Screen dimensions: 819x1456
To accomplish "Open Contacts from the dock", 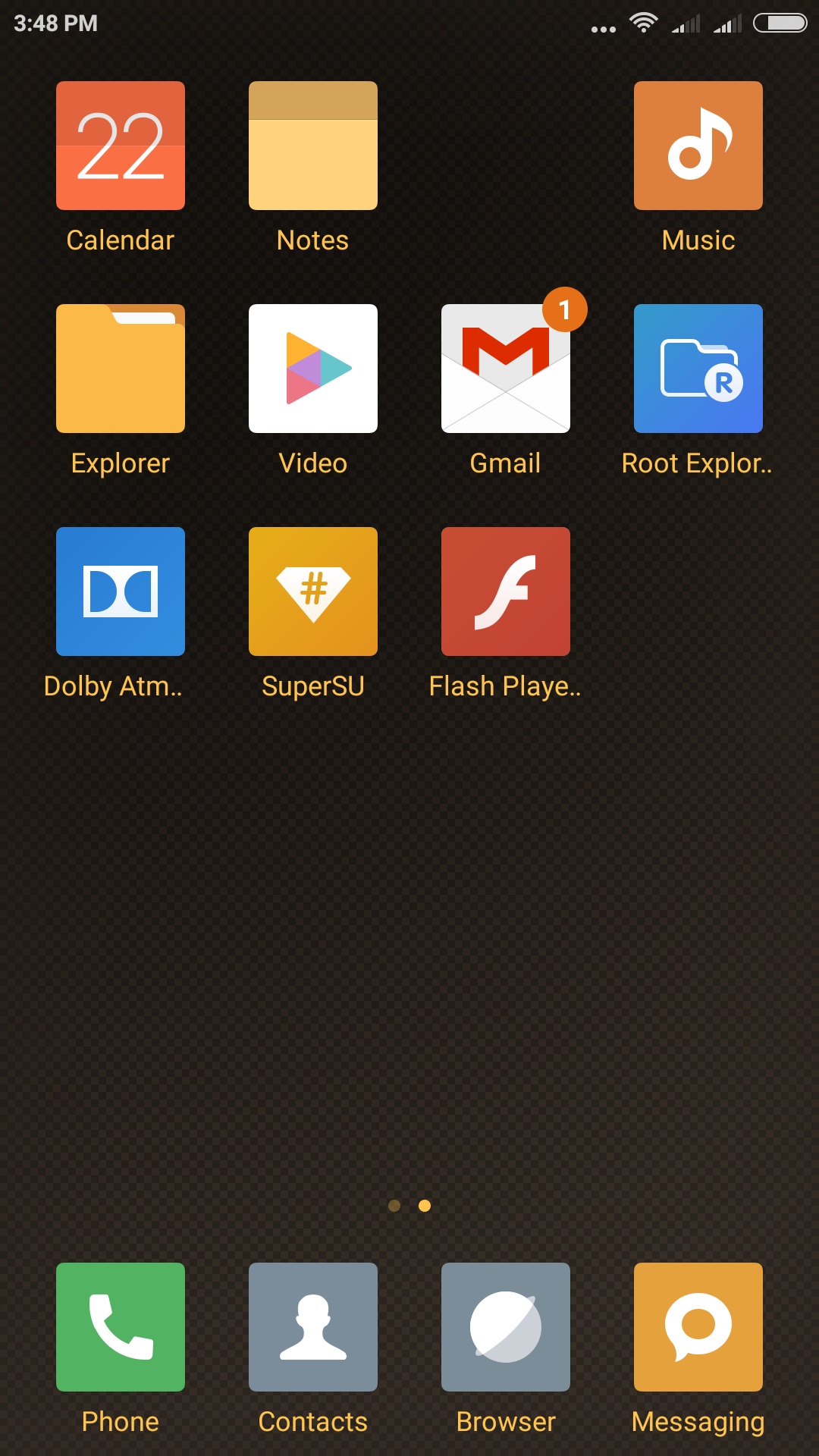I will pyautogui.click(x=313, y=1327).
